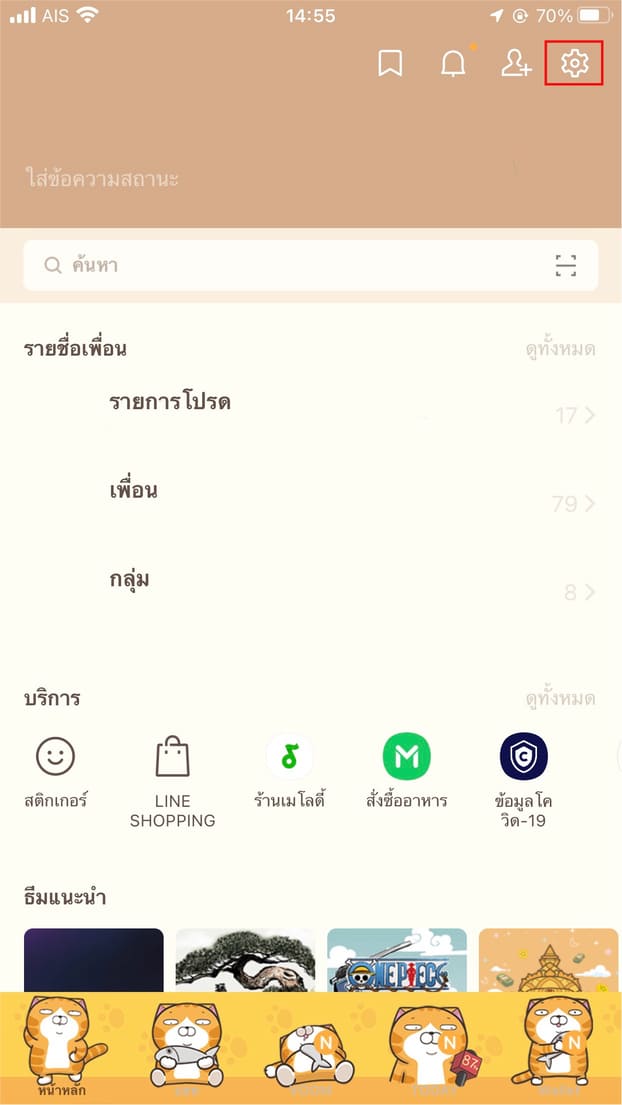
Task: Open the เพื่อน friends list
Action: (133, 491)
